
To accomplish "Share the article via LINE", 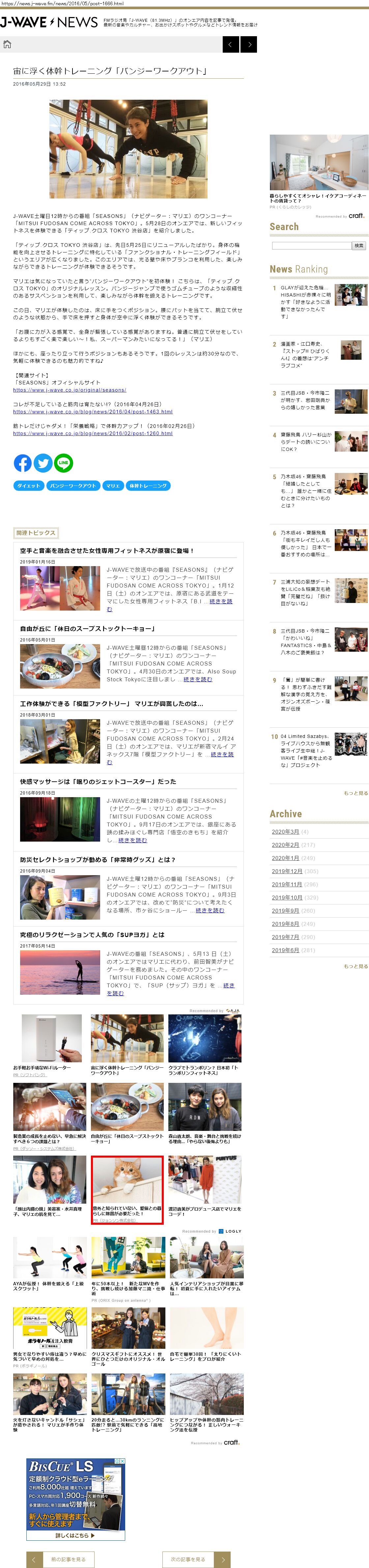I will pyautogui.click(x=63, y=463).
